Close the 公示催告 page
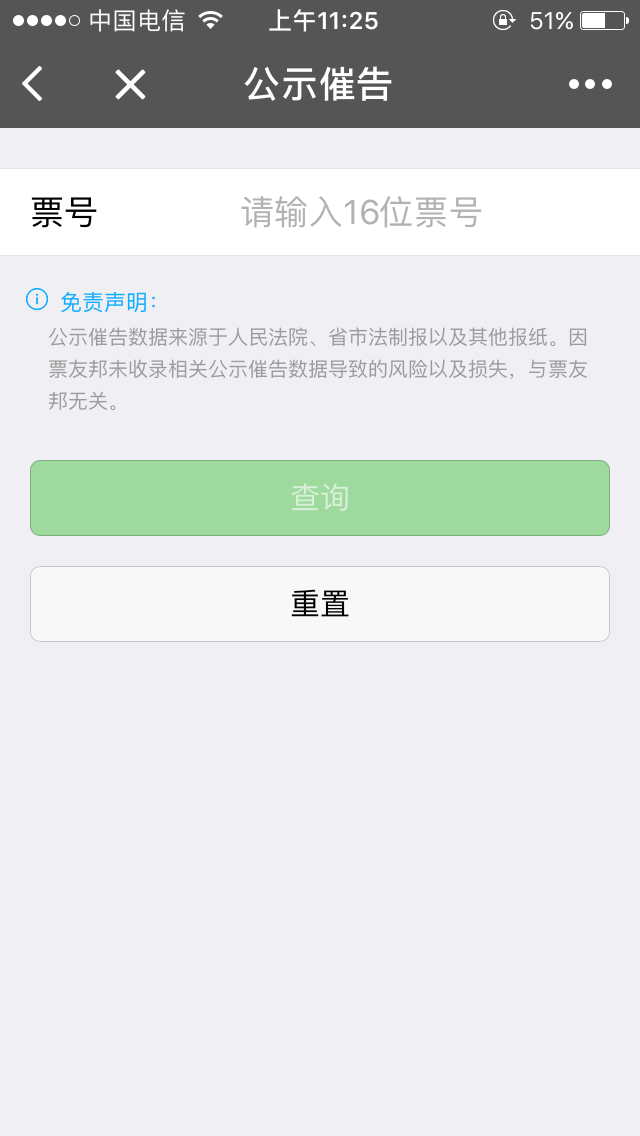Screen dimensions: 640x1136 [x=130, y=84]
